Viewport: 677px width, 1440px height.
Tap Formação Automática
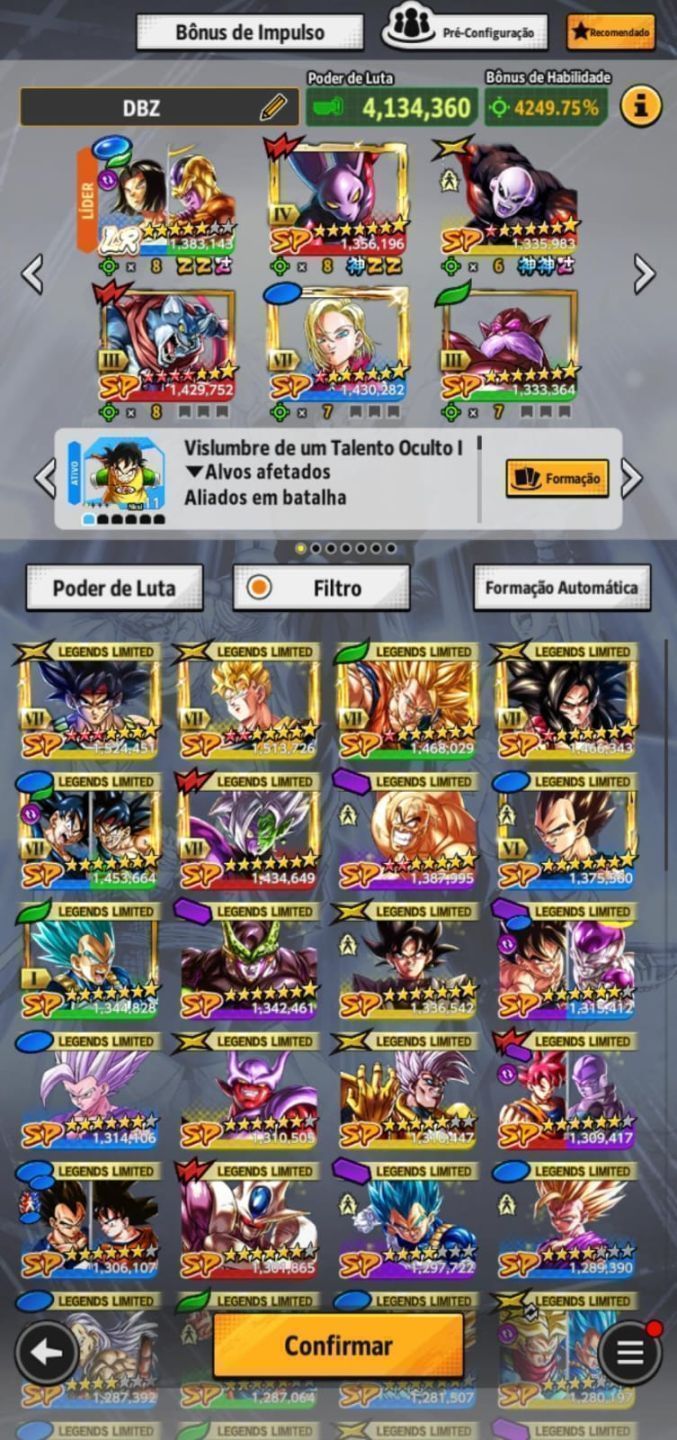561,588
